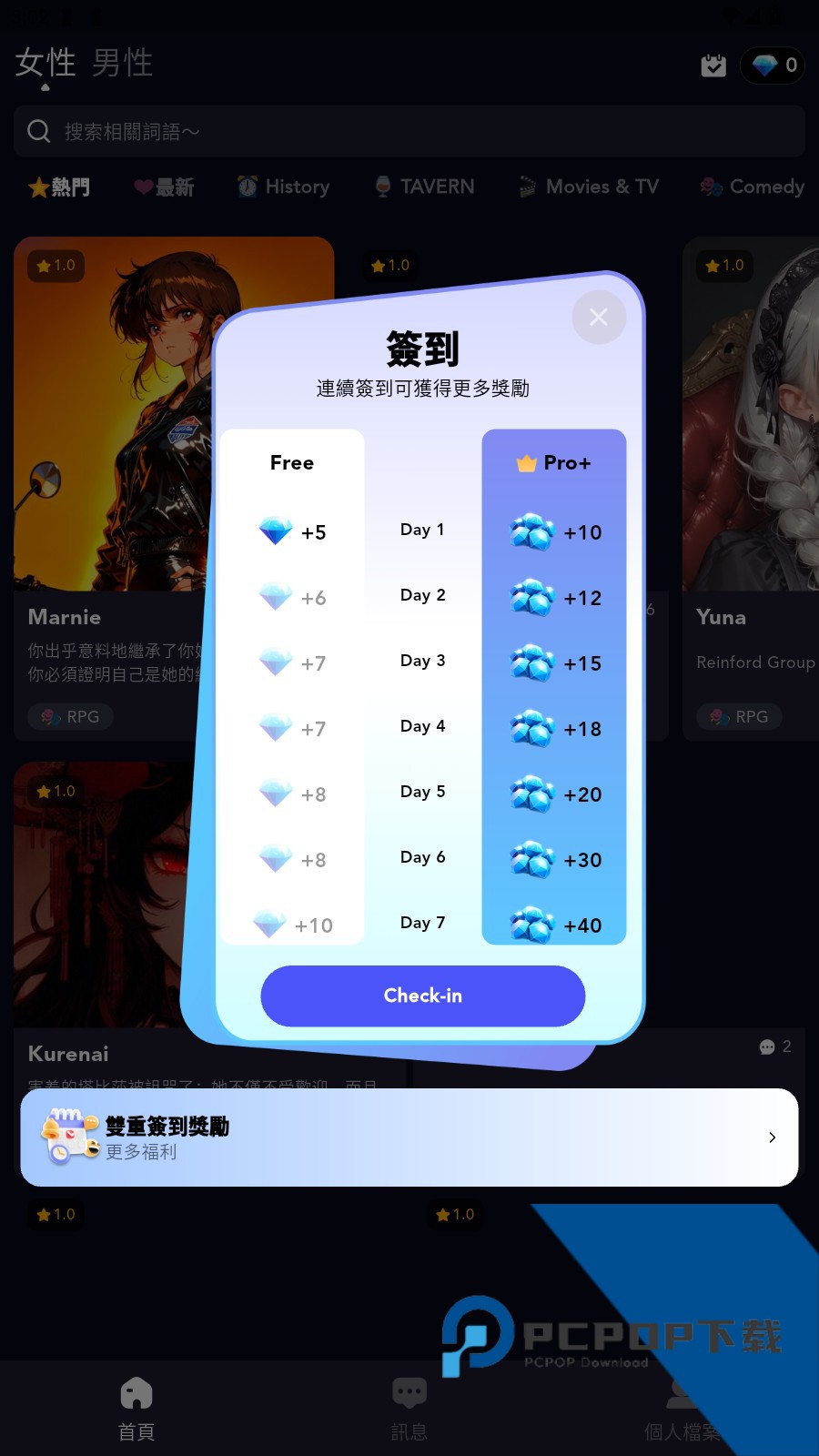Open the 個人檔案 profile tab
The image size is (819, 1456).
click(x=681, y=1408)
